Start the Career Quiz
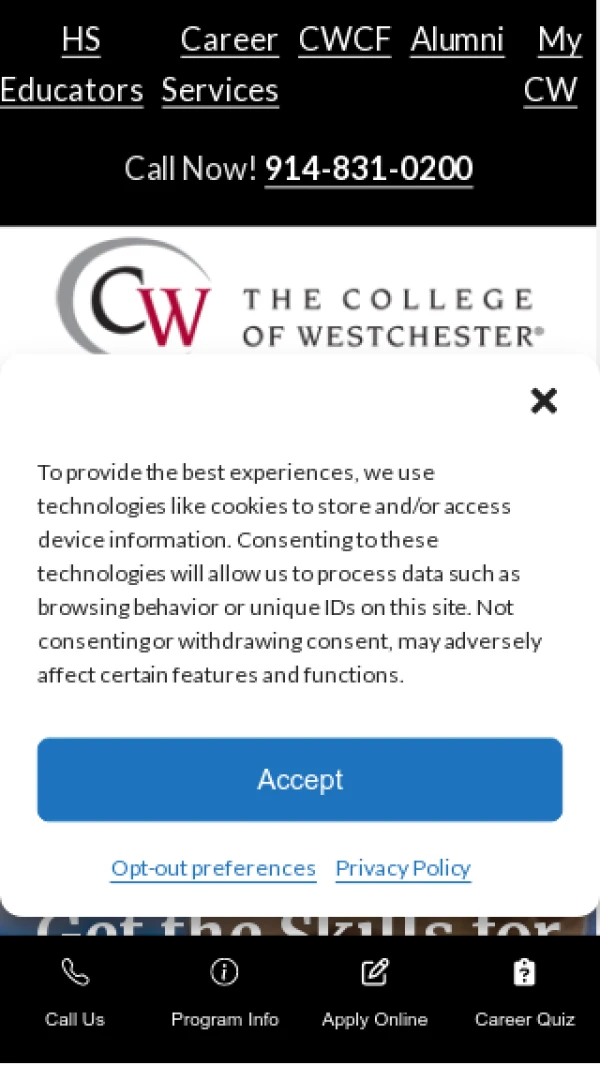 click(525, 993)
